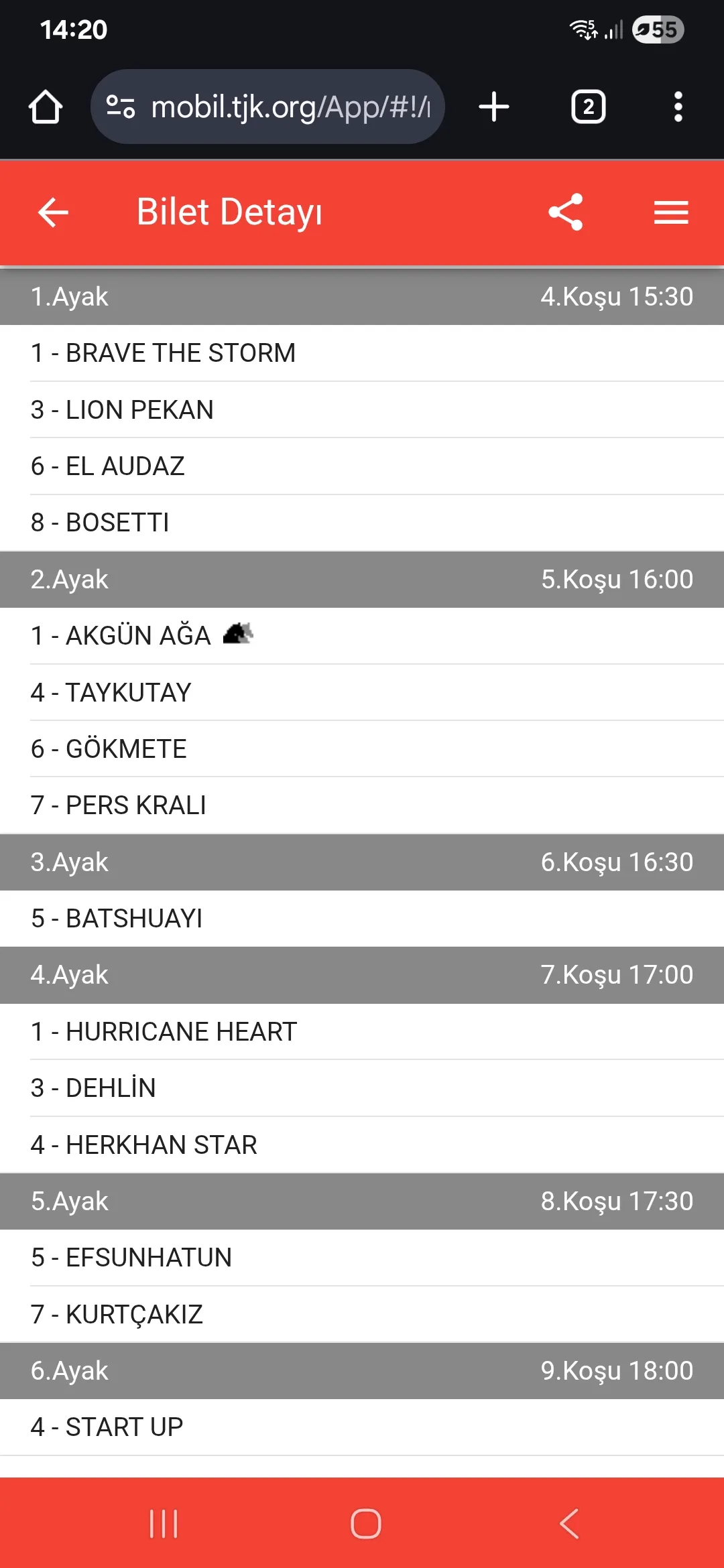This screenshot has width=724, height=1568.
Task: Open the hamburger menu
Action: [x=671, y=212]
